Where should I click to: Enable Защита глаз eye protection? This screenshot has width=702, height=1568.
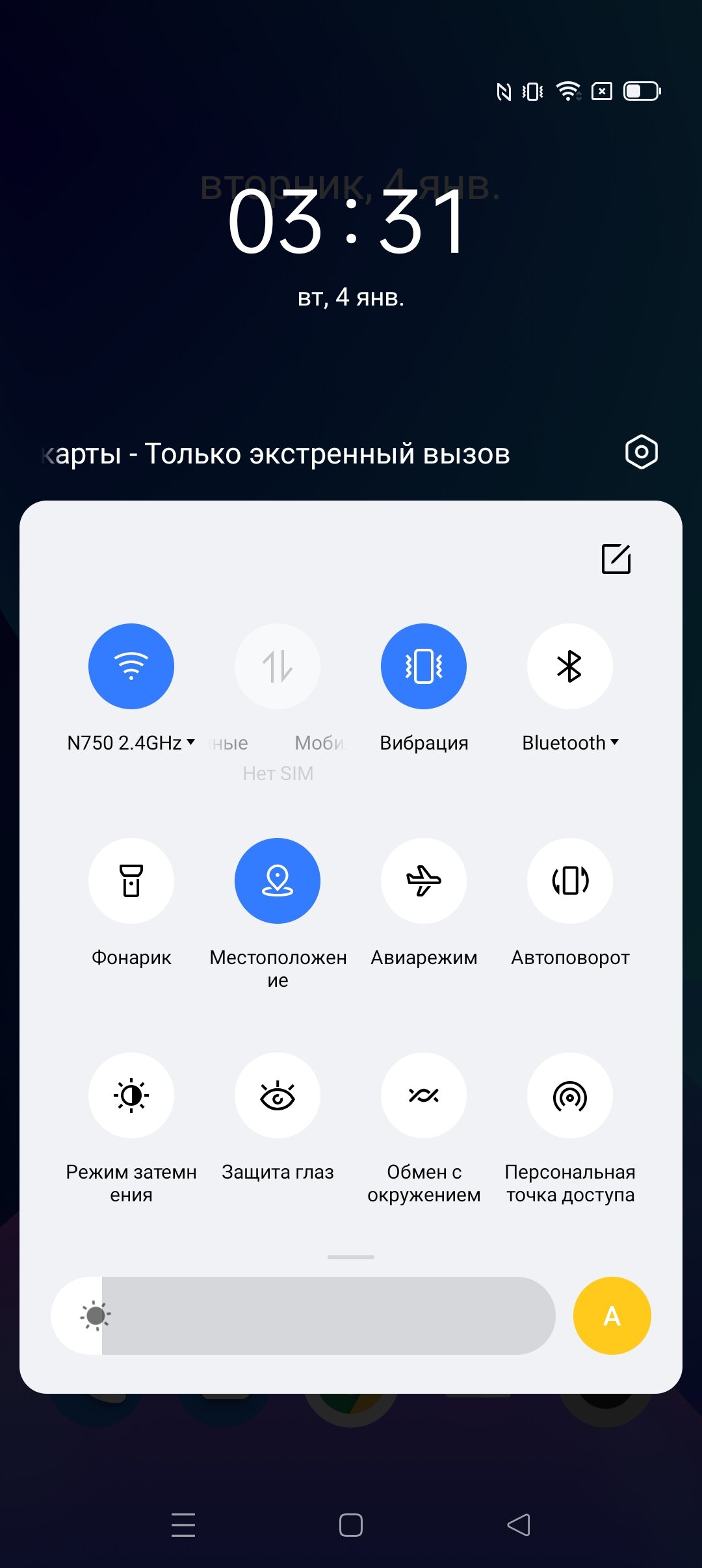tap(278, 1095)
